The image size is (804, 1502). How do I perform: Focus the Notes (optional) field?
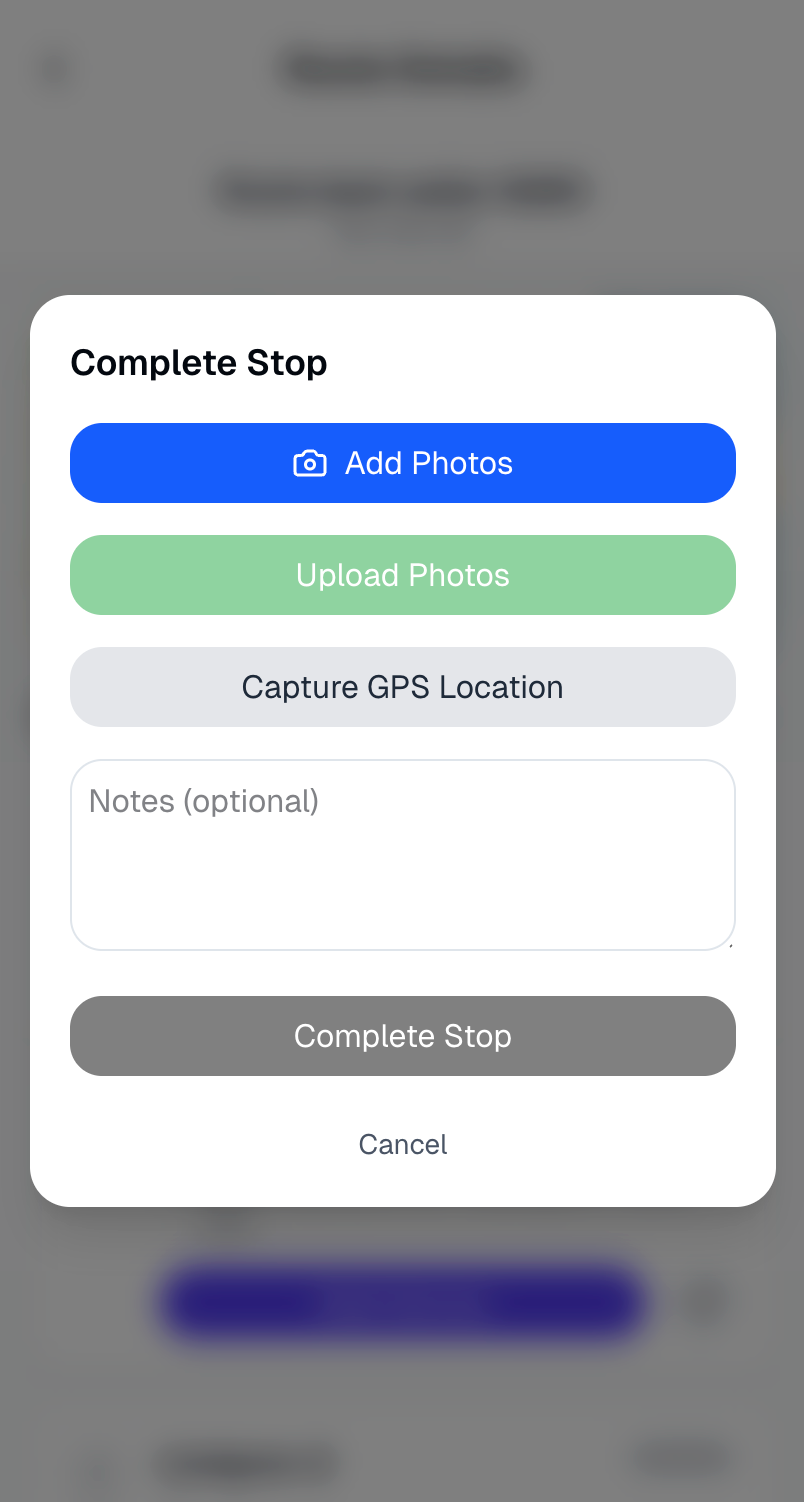[402, 855]
